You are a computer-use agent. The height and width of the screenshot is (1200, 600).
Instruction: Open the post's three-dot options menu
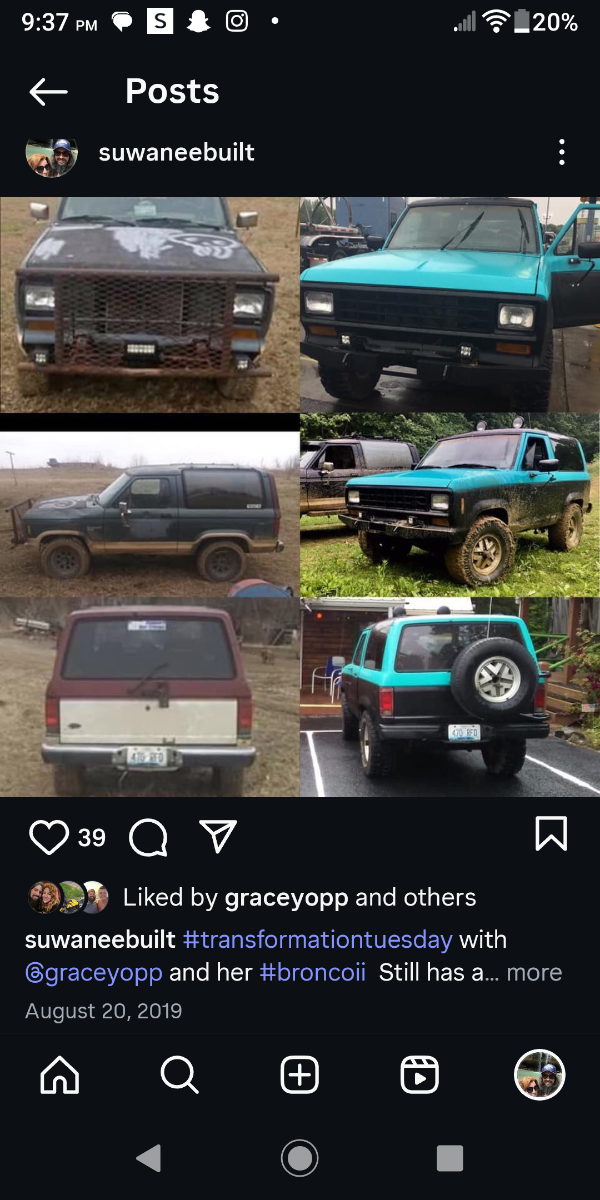562,153
